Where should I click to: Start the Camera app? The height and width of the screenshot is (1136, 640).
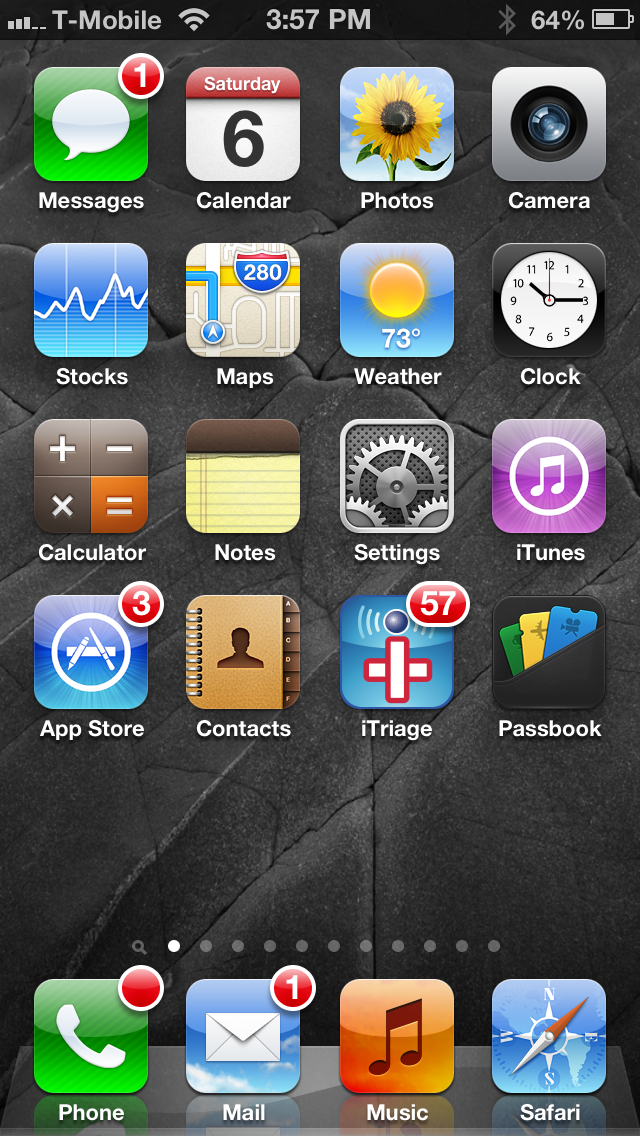549,124
